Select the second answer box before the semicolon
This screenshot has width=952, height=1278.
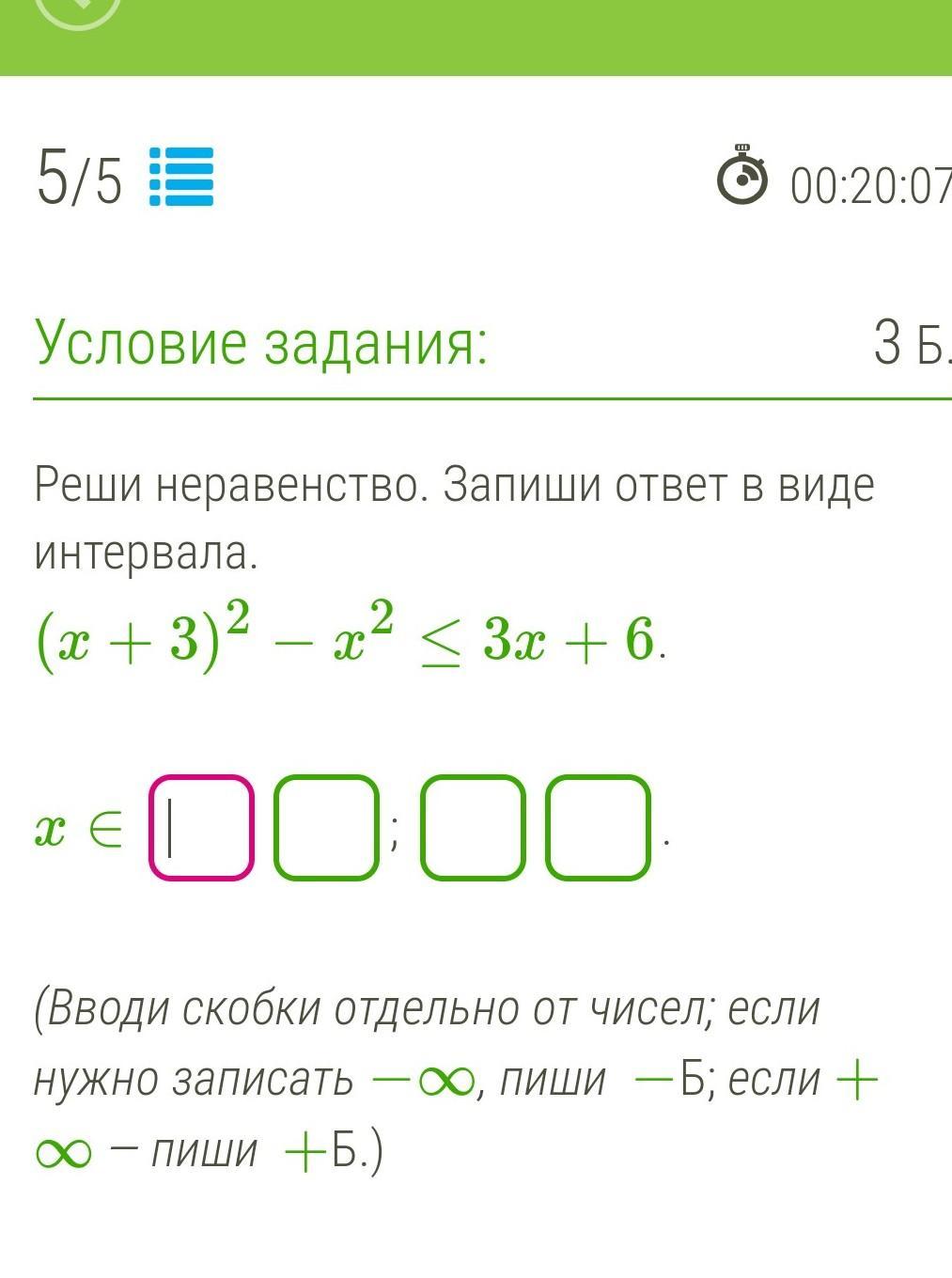pos(326,827)
